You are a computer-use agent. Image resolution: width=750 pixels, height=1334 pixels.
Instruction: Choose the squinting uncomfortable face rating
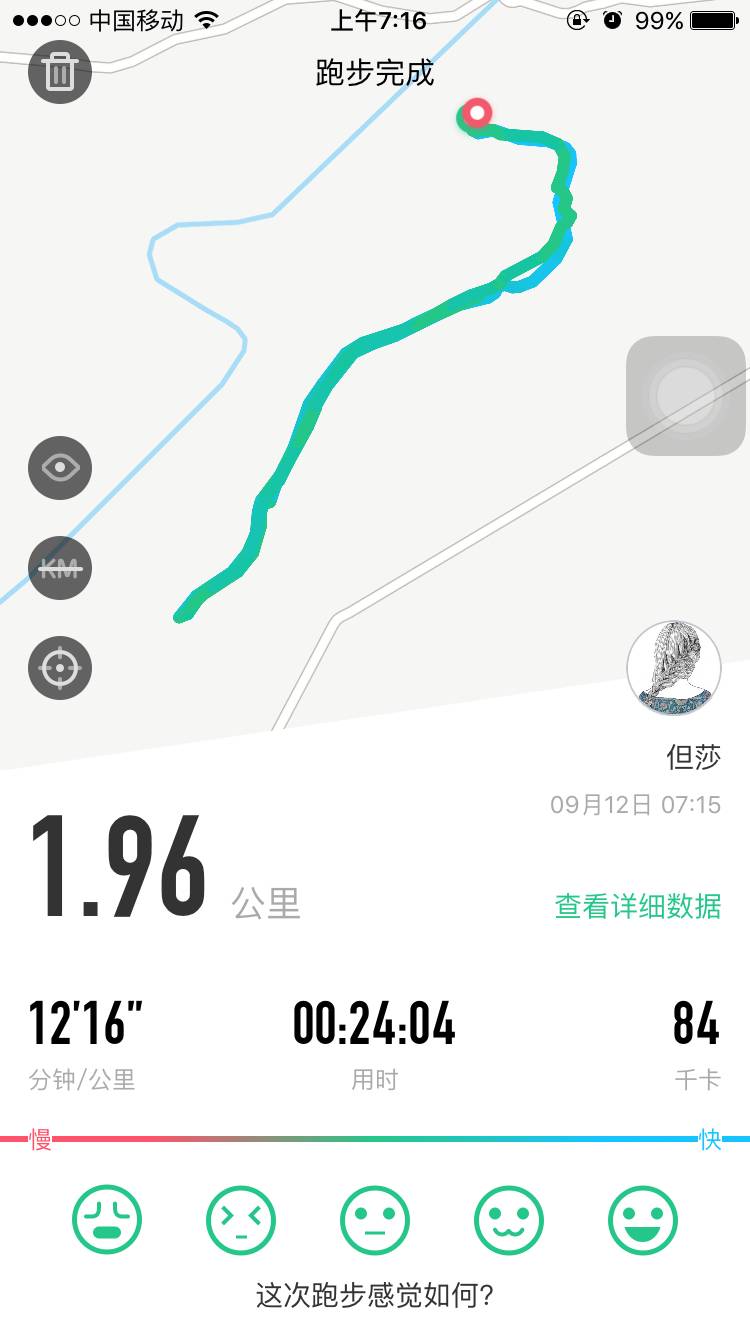[x=241, y=1220]
